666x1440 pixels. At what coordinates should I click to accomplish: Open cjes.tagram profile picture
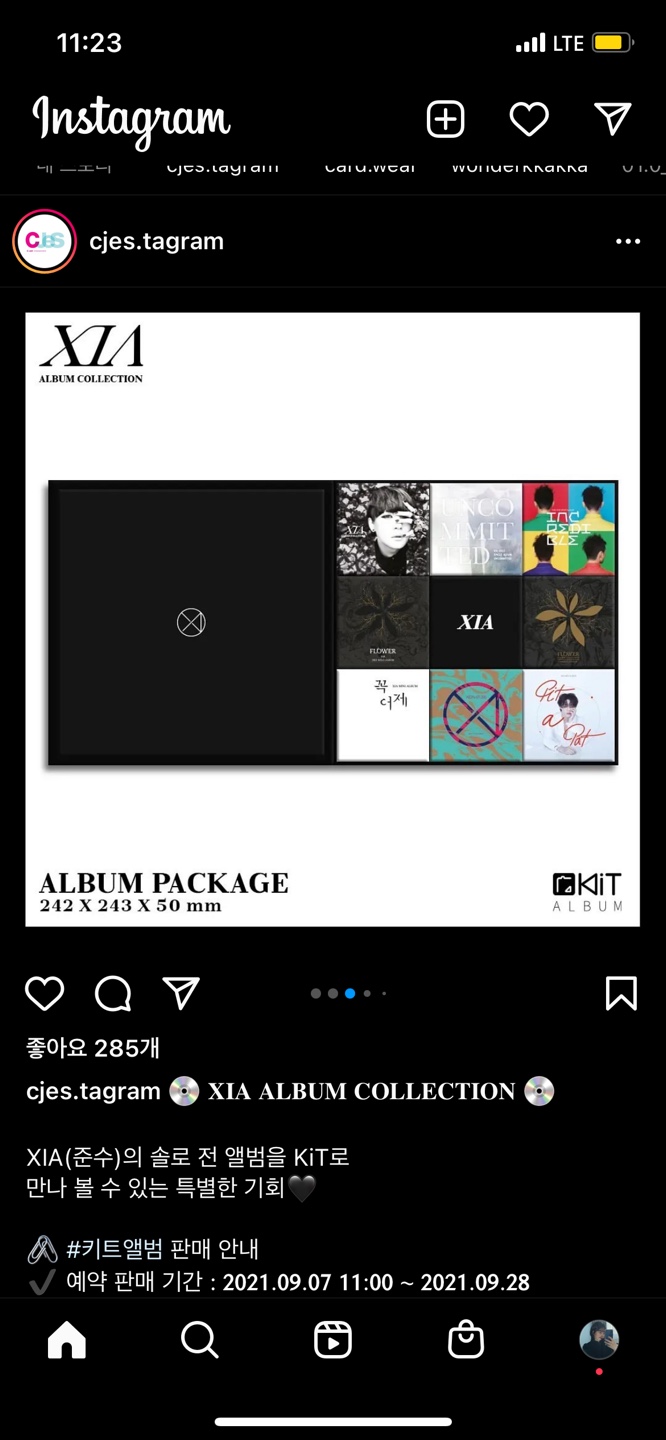[44, 241]
